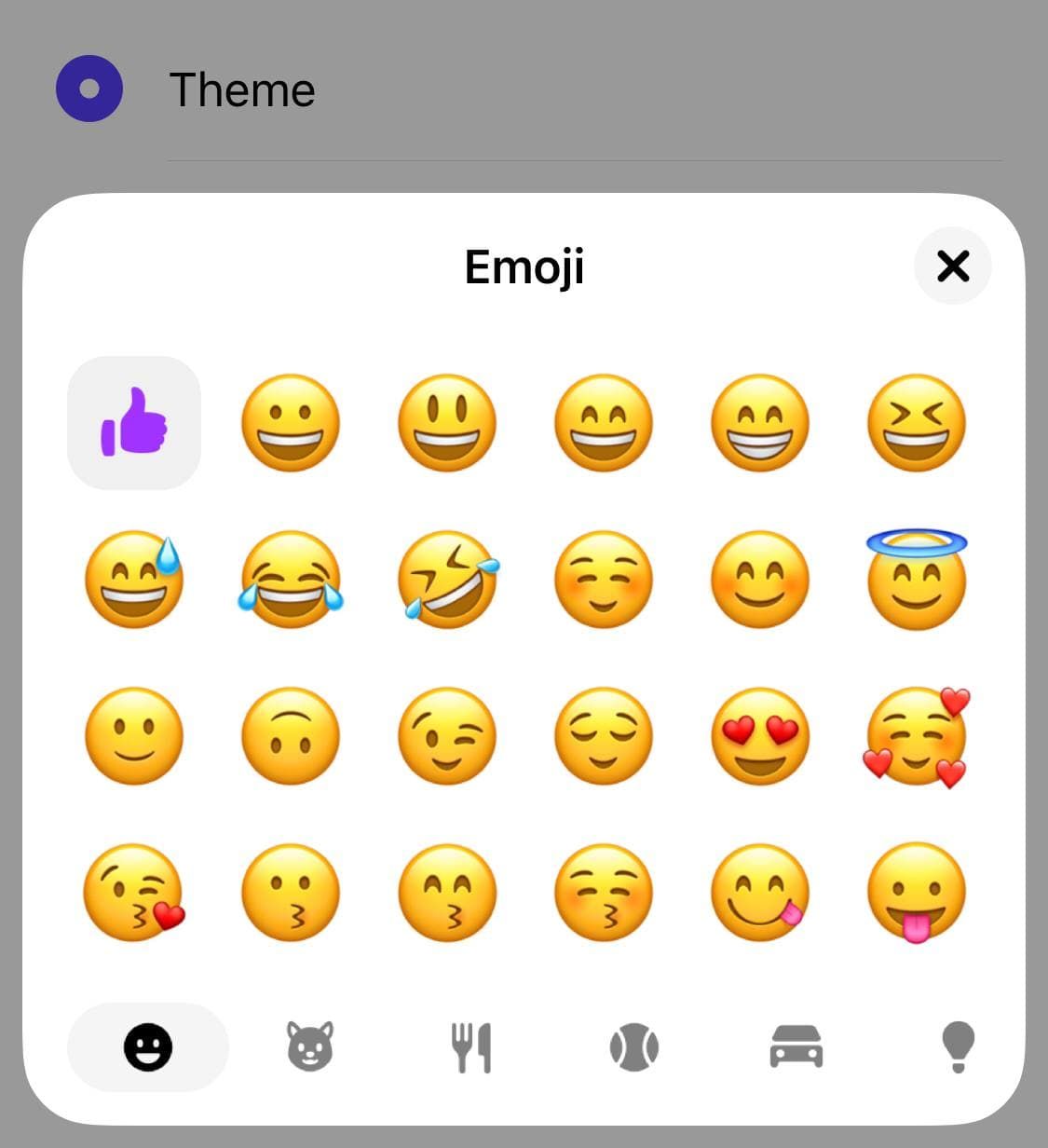Select the smiling face with hearts emoji
This screenshot has height=1148, width=1048.
[917, 736]
